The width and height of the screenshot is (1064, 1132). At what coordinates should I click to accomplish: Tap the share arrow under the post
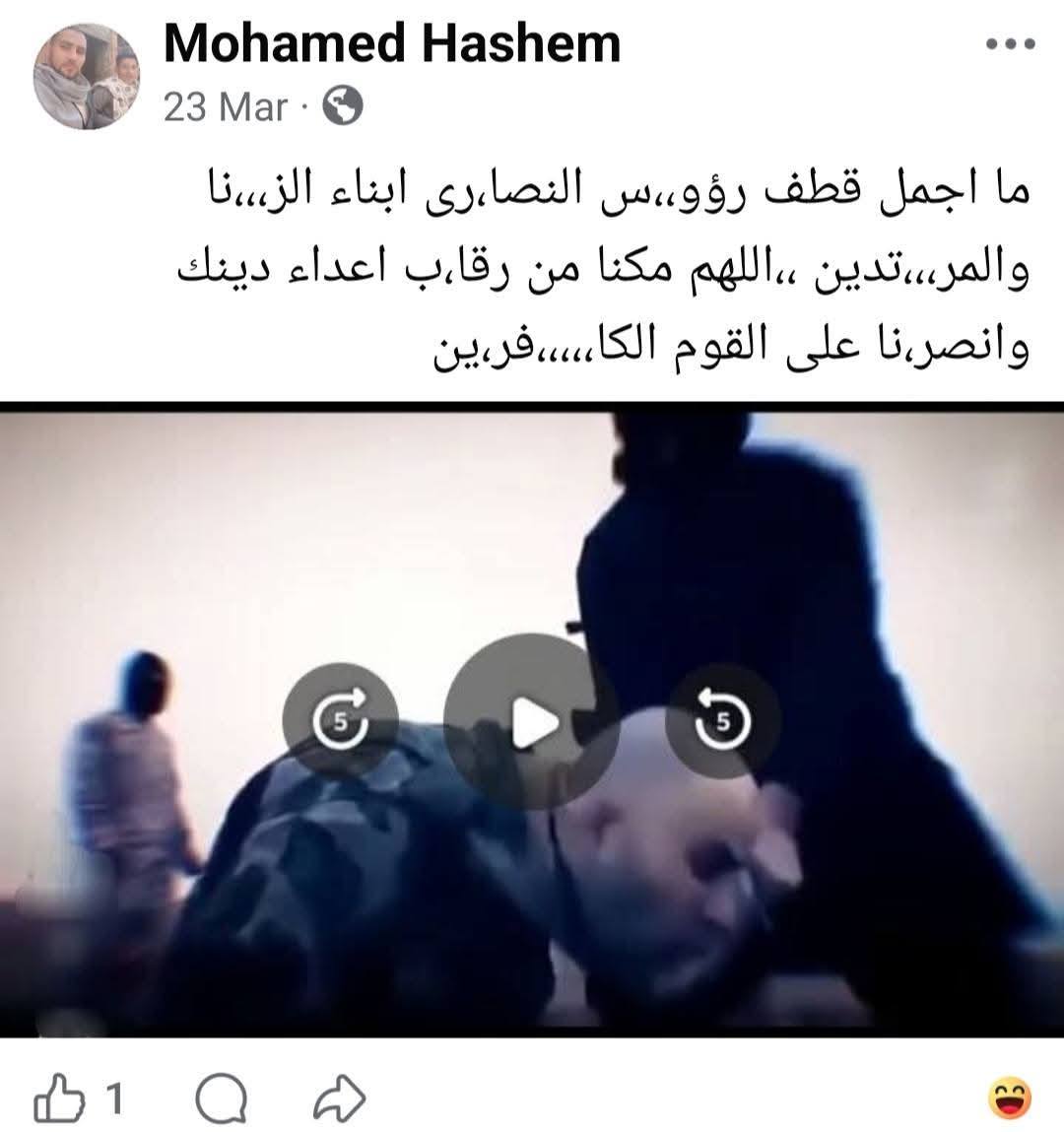339,1098
